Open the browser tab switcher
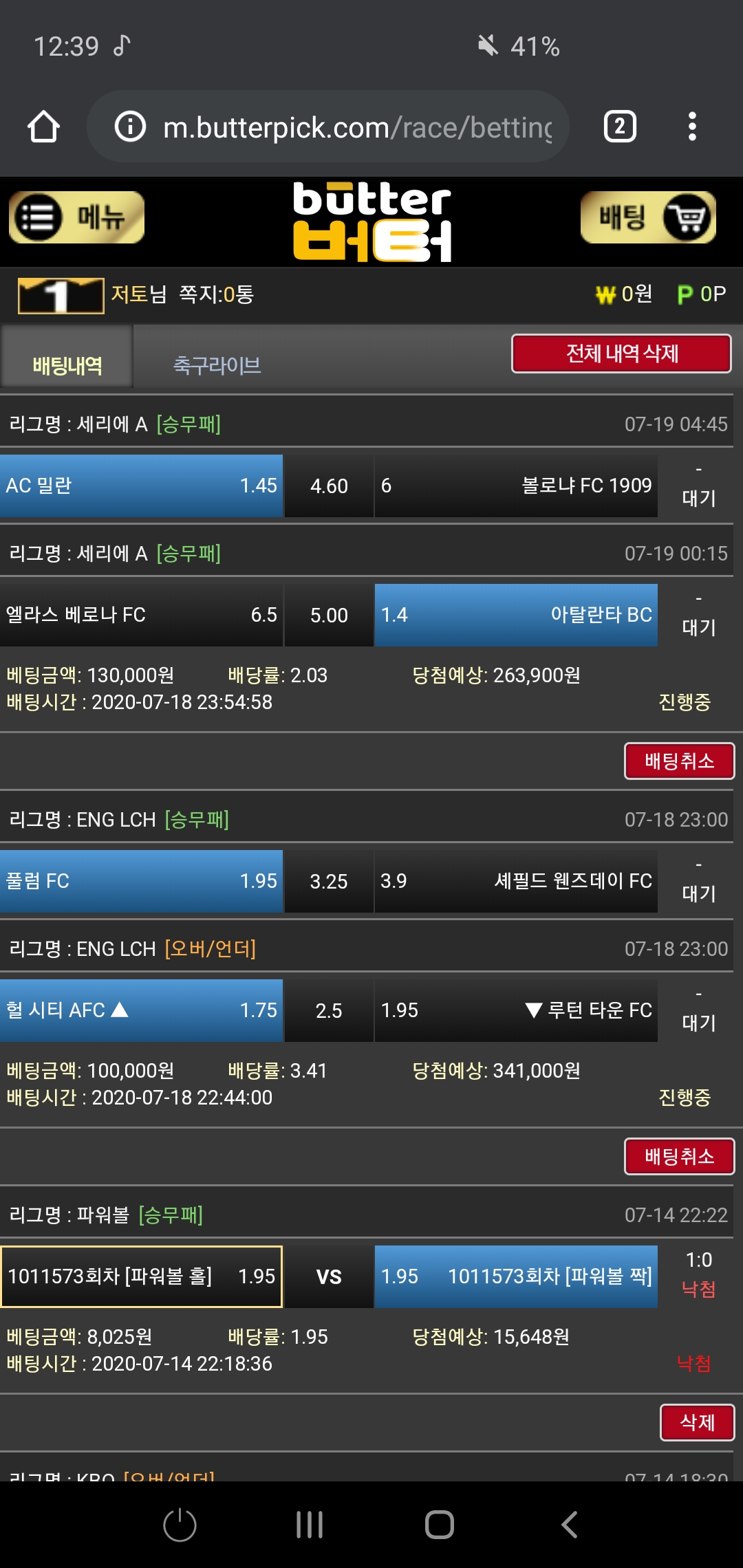 pos(619,127)
